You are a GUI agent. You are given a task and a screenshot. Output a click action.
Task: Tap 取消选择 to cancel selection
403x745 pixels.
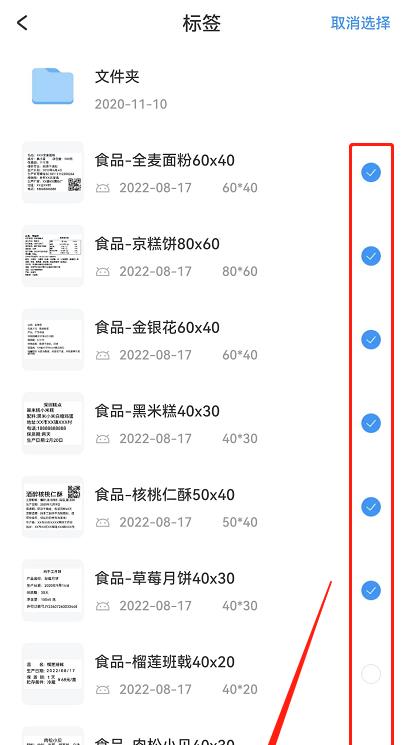(x=360, y=23)
